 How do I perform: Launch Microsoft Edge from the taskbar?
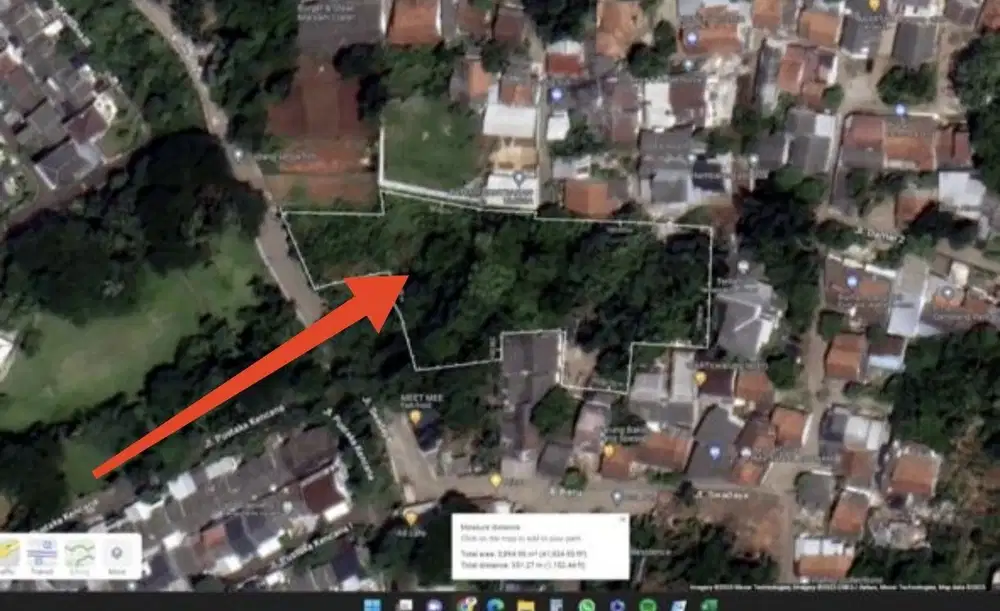tap(495, 604)
